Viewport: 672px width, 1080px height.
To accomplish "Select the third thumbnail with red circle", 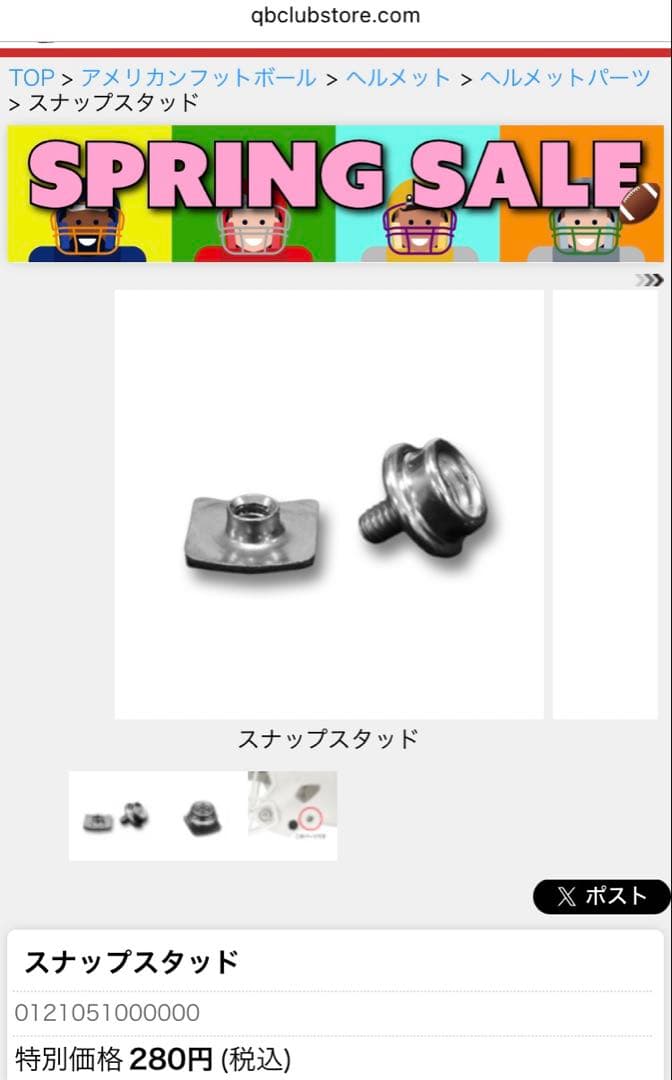I will pos(293,816).
